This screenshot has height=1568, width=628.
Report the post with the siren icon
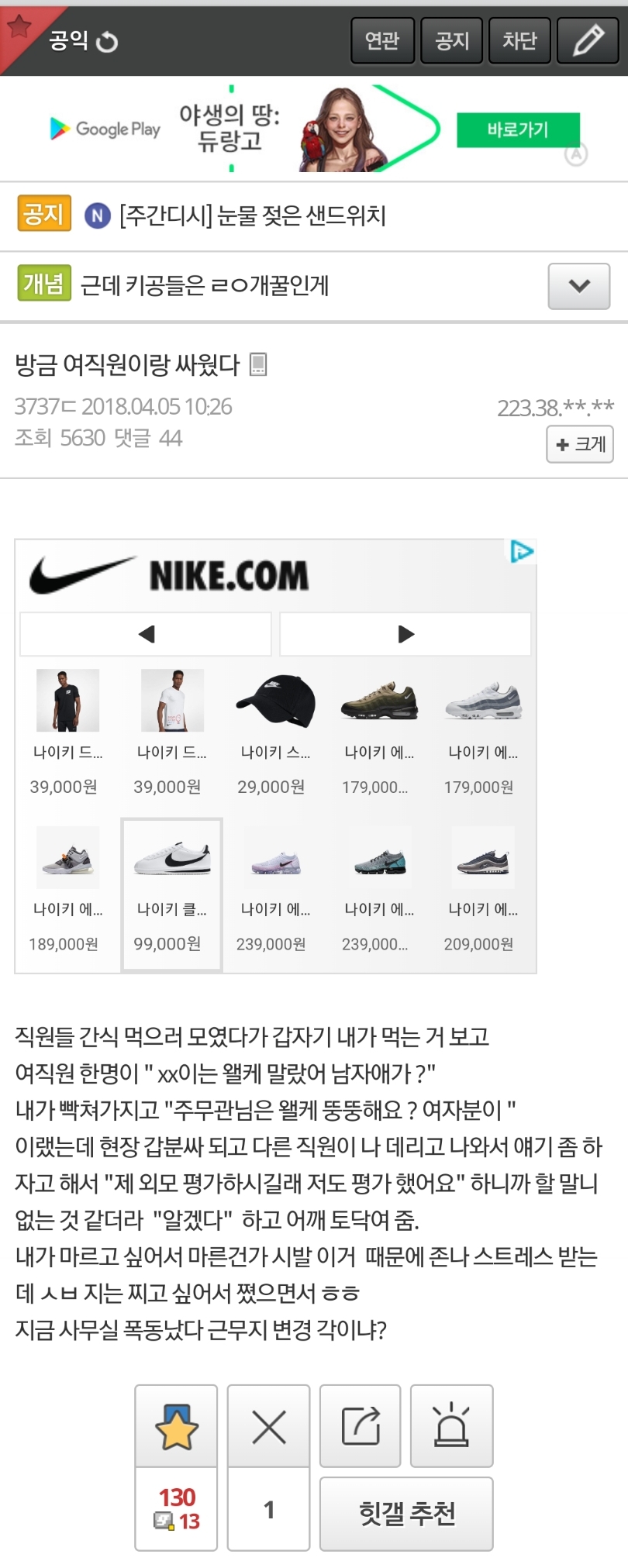point(451,1425)
